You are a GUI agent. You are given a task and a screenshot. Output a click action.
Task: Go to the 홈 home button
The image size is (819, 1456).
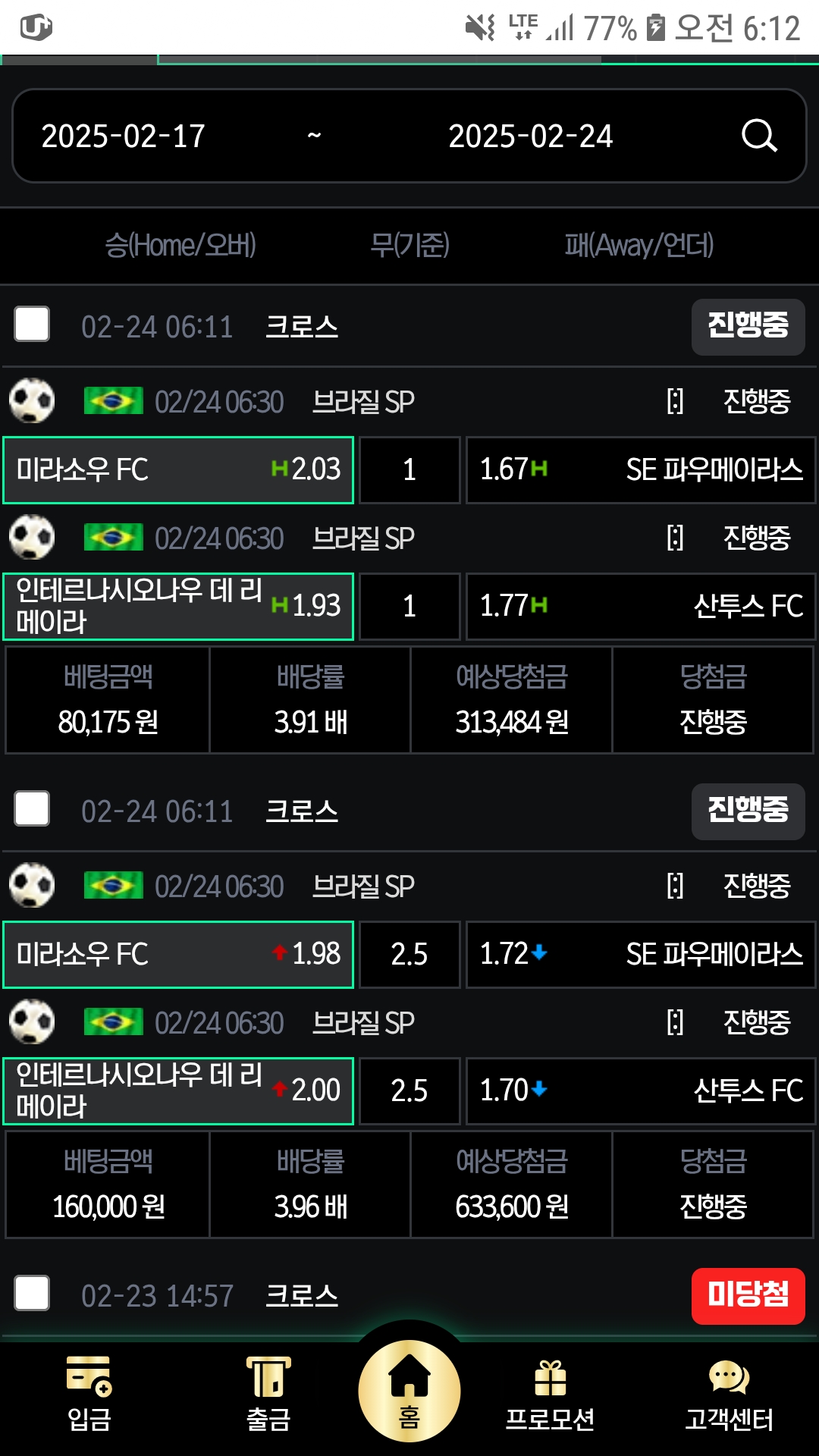tap(409, 1392)
